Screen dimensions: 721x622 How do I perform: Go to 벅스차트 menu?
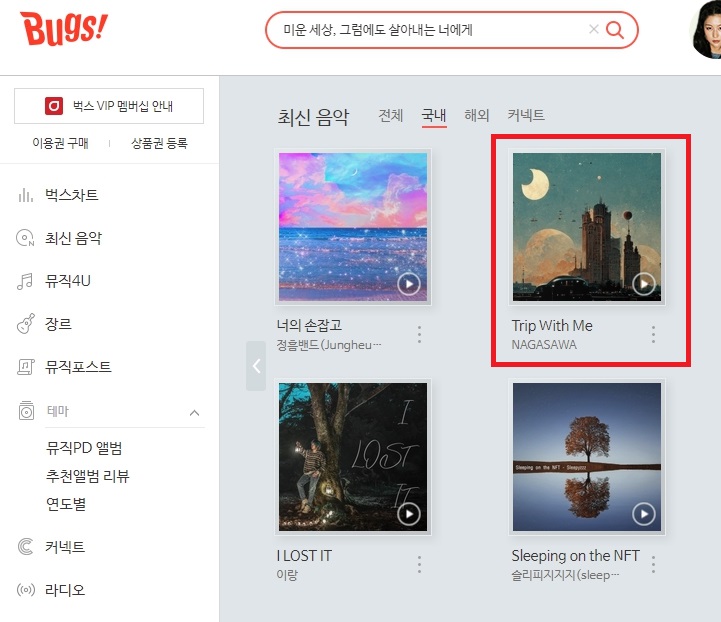(x=71, y=195)
